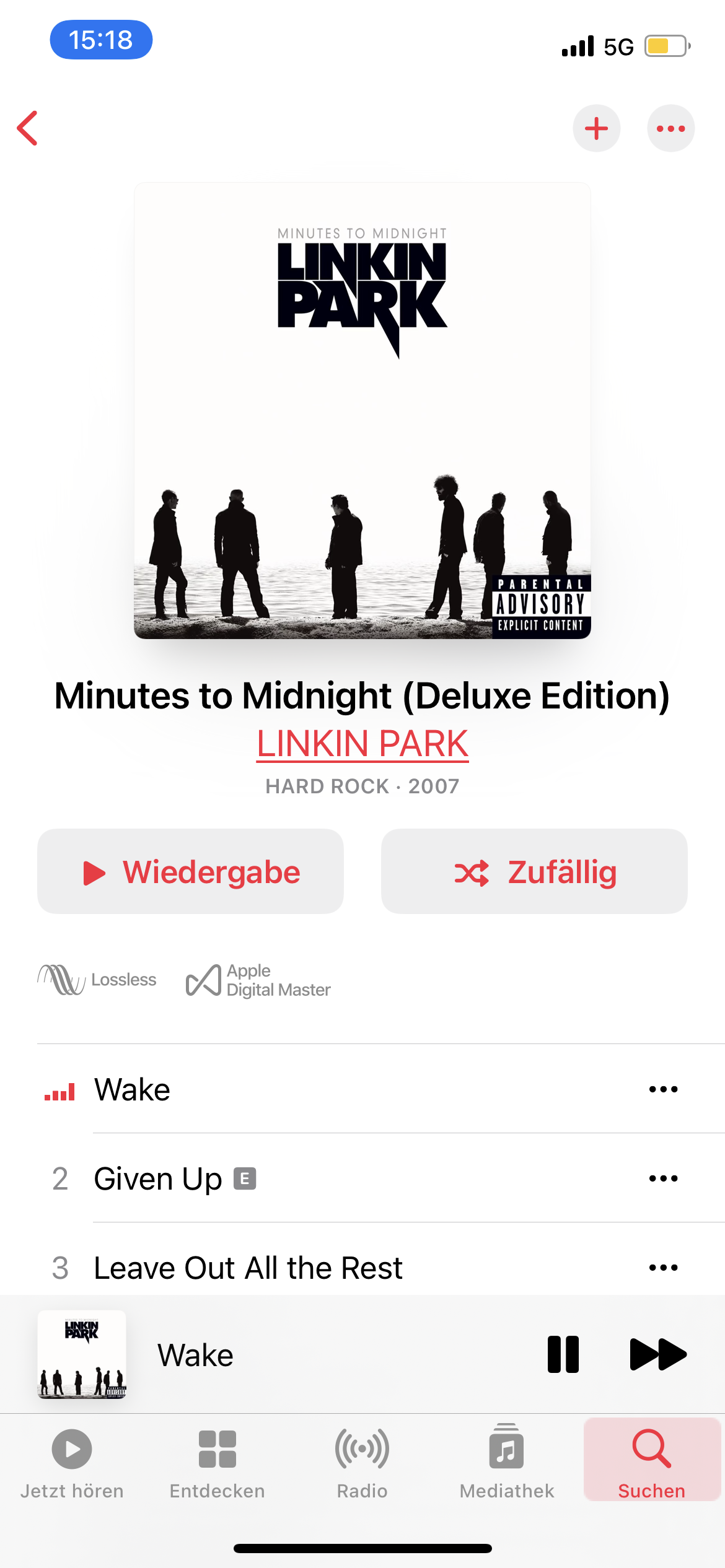725x1568 pixels.
Task: Go back to the previous screen
Action: [28, 128]
